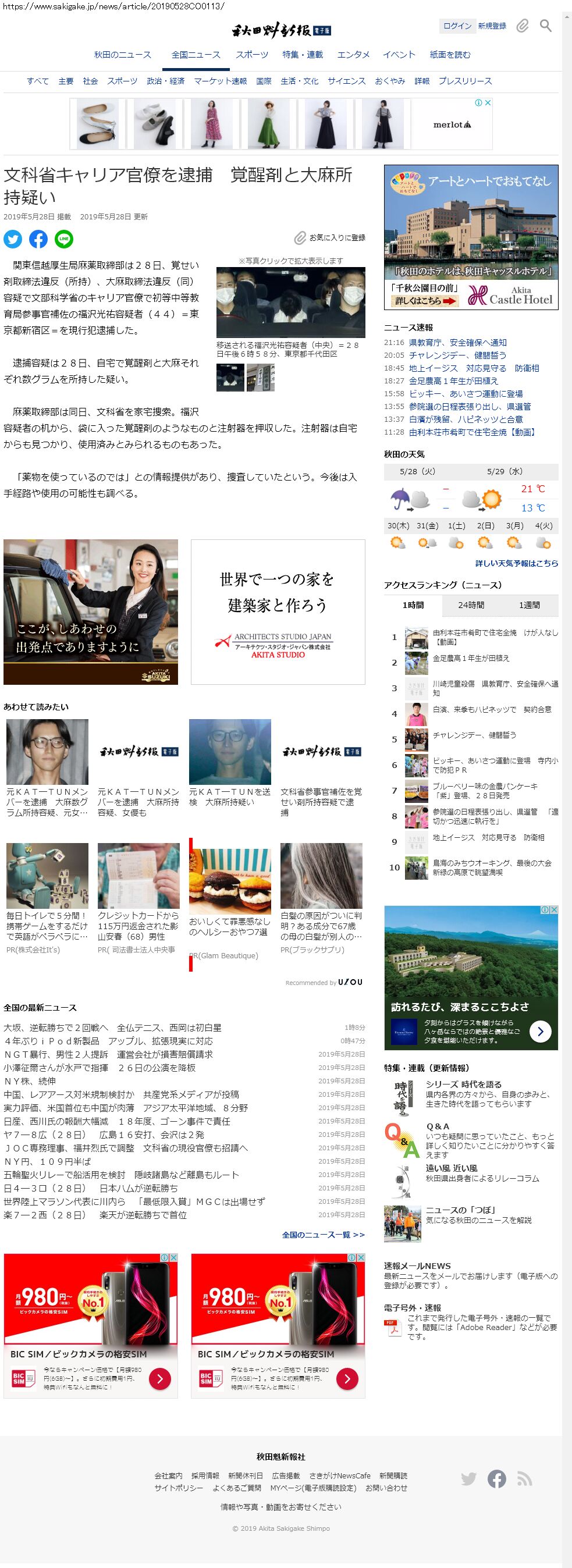The image size is (572, 1568).
Task: View 全国のニュース一覧 link
Action: (322, 1235)
